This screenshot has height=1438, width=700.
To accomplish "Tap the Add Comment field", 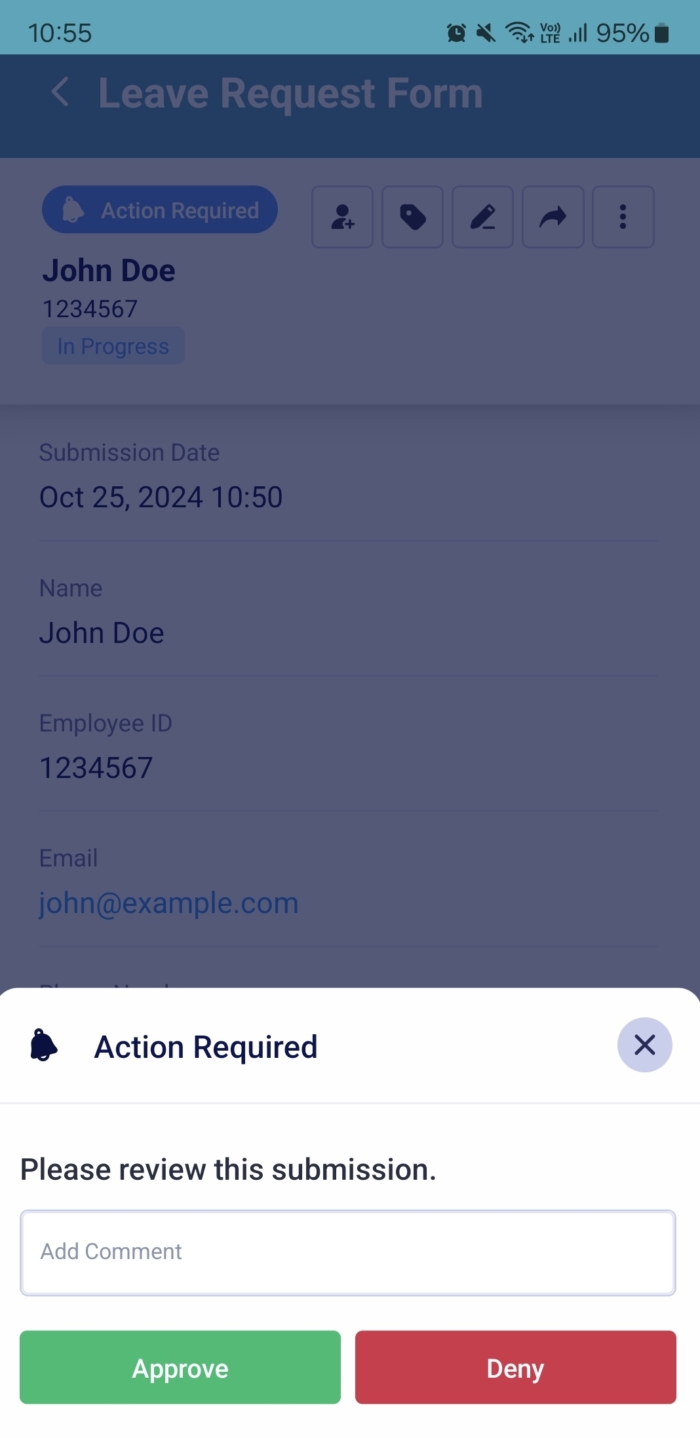I will 348,1252.
